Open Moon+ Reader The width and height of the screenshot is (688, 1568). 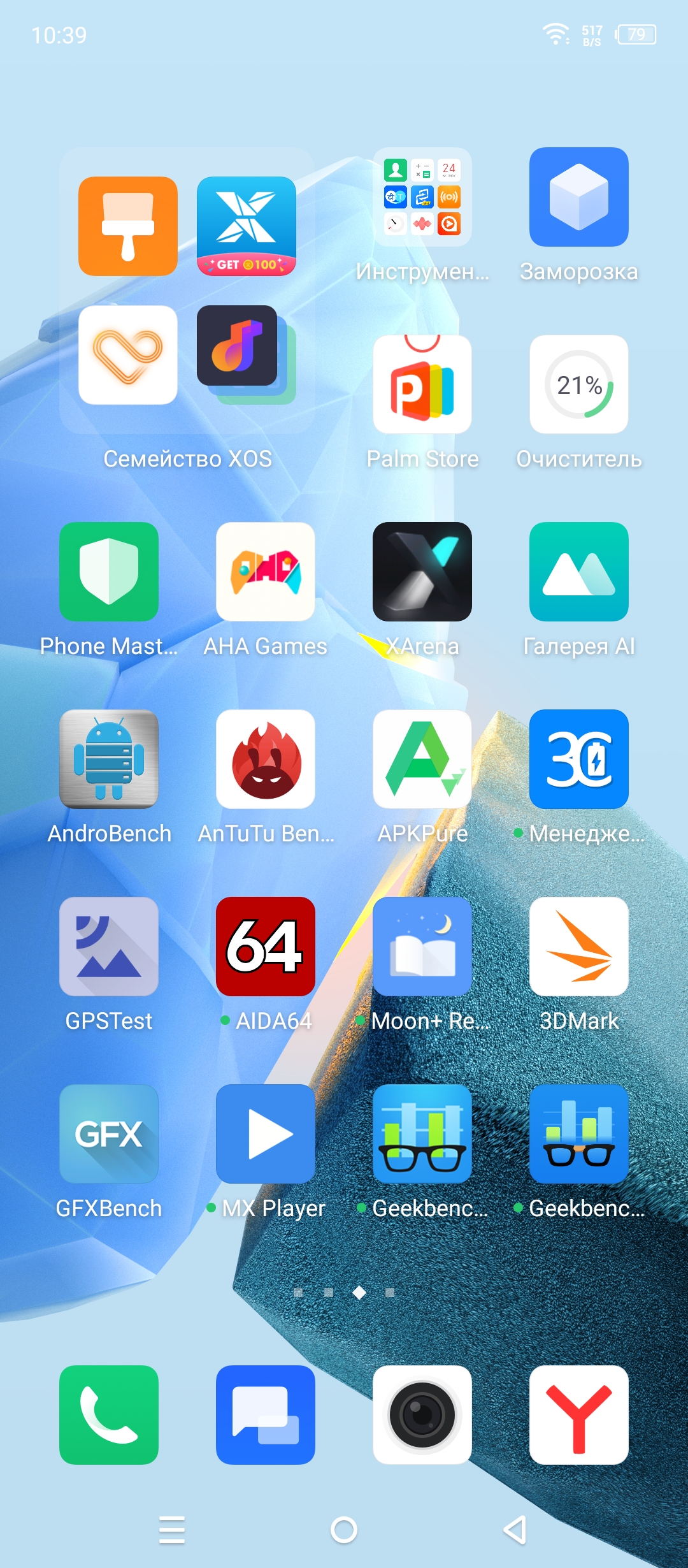coord(422,947)
